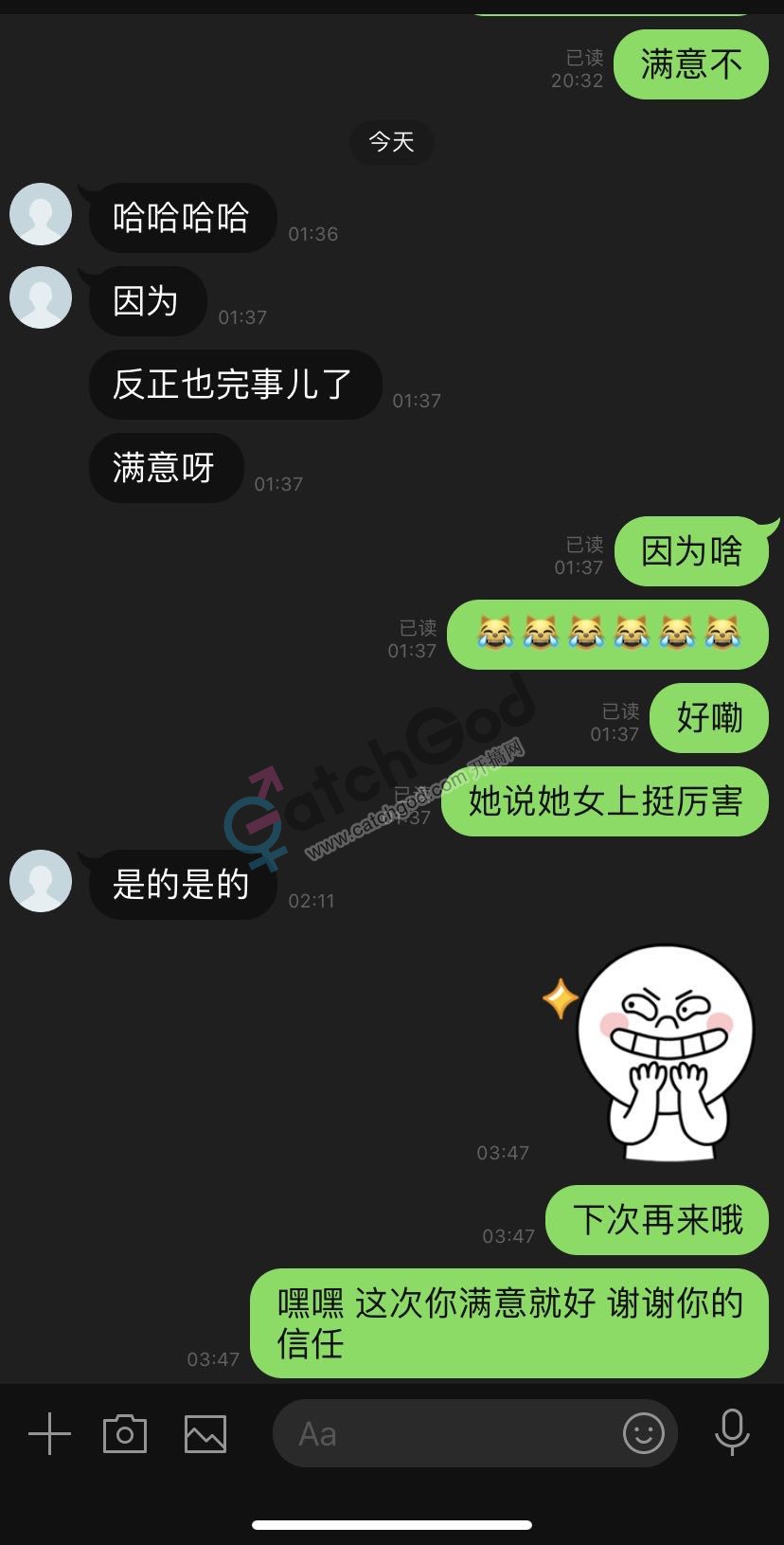Focus the Aa message input field

click(x=445, y=1434)
